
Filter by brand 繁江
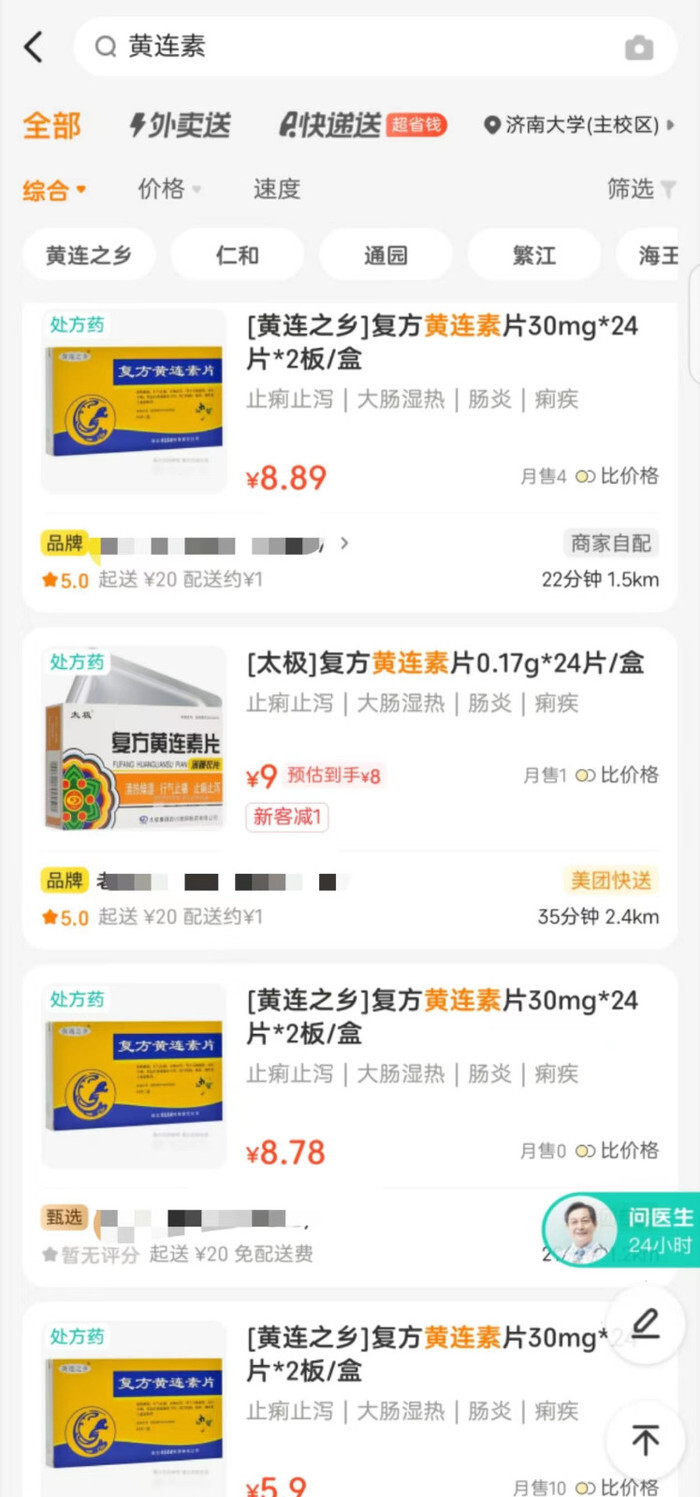(534, 255)
